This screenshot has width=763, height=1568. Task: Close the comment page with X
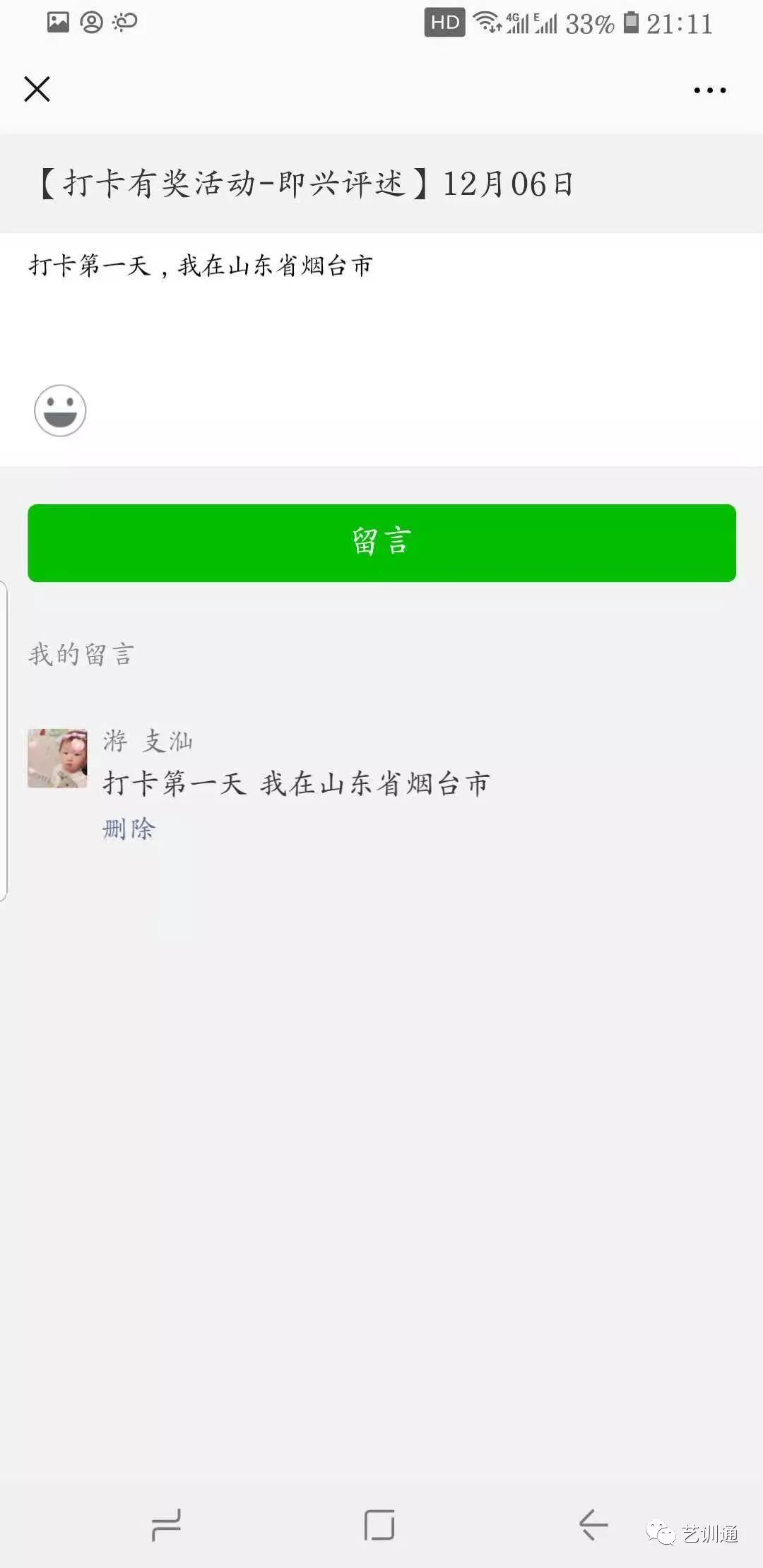[x=37, y=90]
